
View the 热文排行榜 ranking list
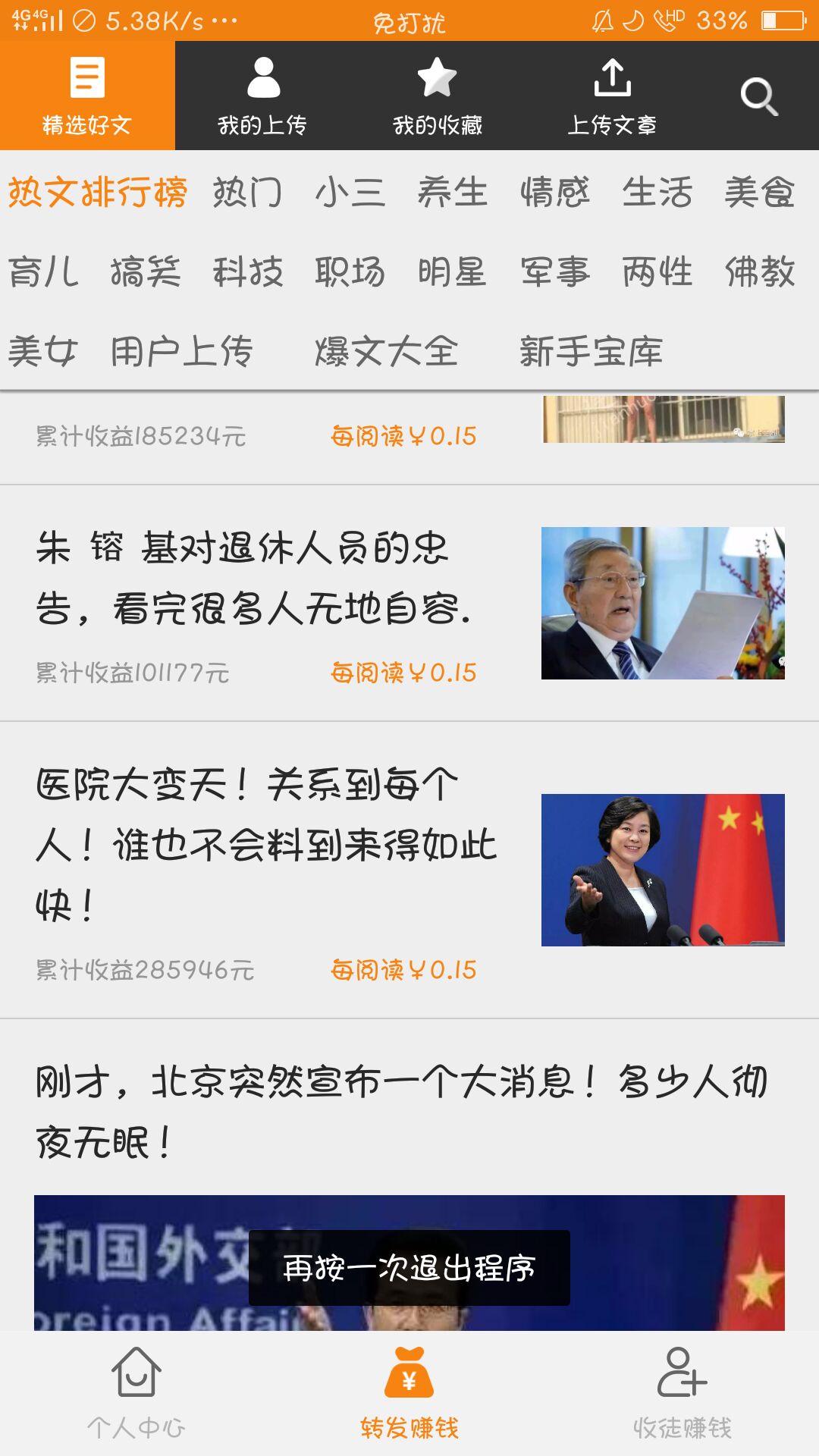[99, 193]
